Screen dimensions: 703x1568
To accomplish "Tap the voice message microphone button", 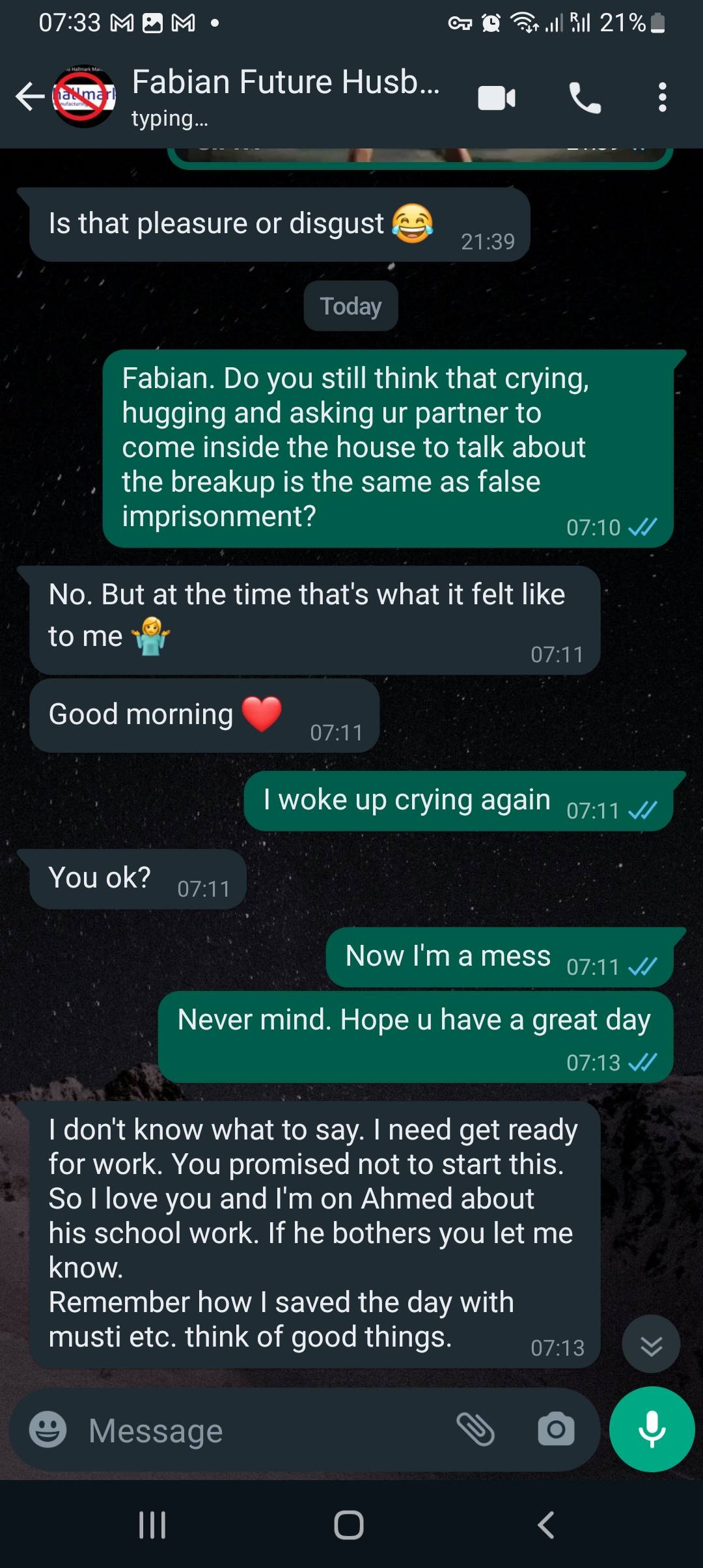I will pyautogui.click(x=652, y=1430).
